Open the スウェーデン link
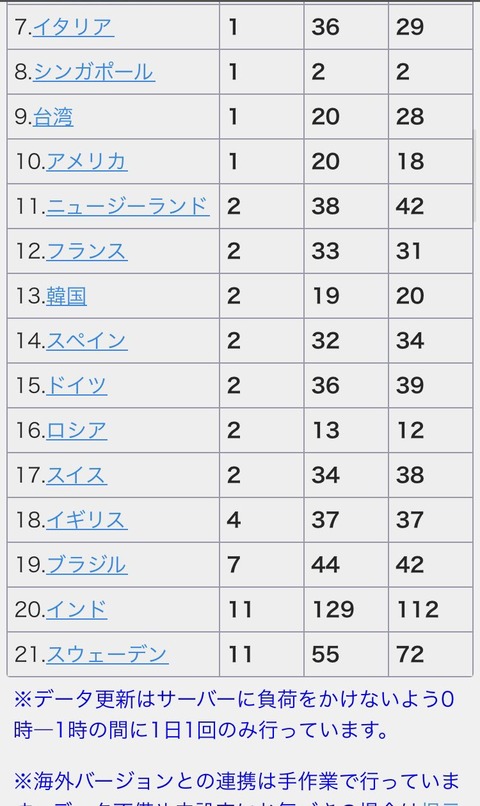The image size is (480, 806). pyautogui.click(x=107, y=654)
